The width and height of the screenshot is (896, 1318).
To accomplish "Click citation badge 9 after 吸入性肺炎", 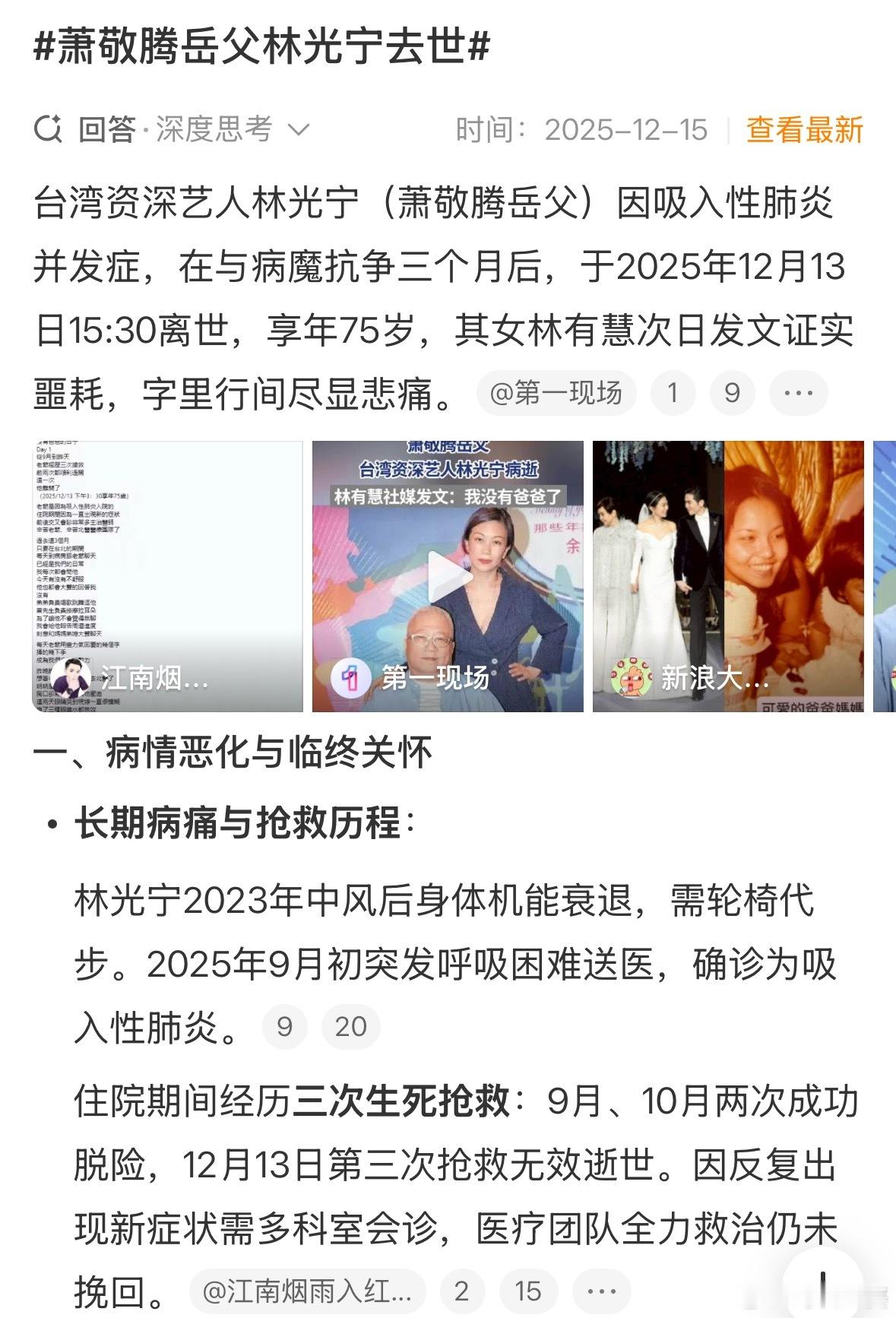I will pos(283,1025).
